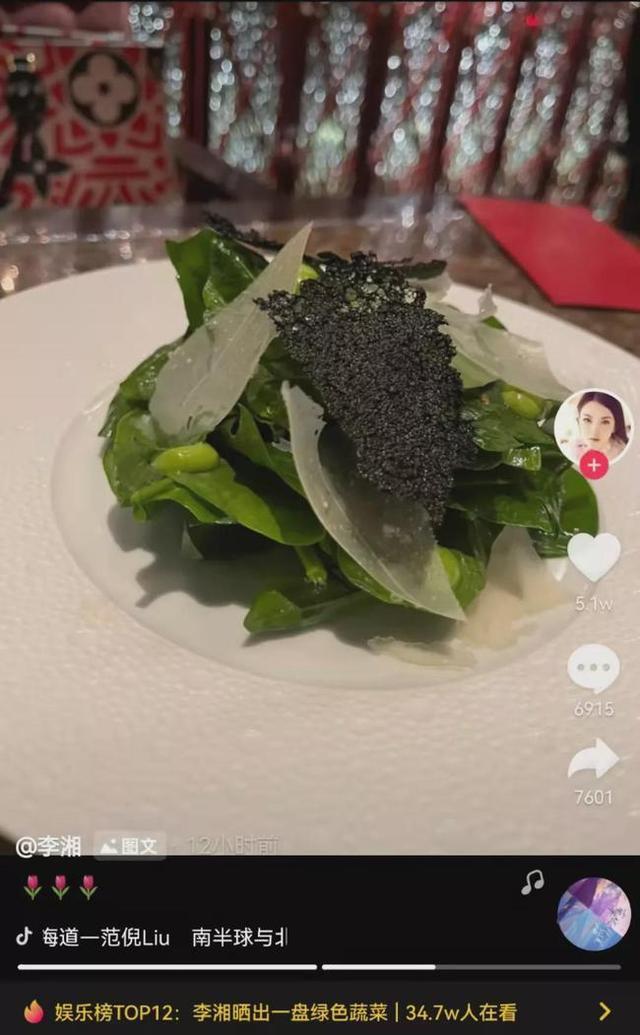The width and height of the screenshot is (640, 1035).
Task: Like this post with the heart
Action: coord(594,558)
